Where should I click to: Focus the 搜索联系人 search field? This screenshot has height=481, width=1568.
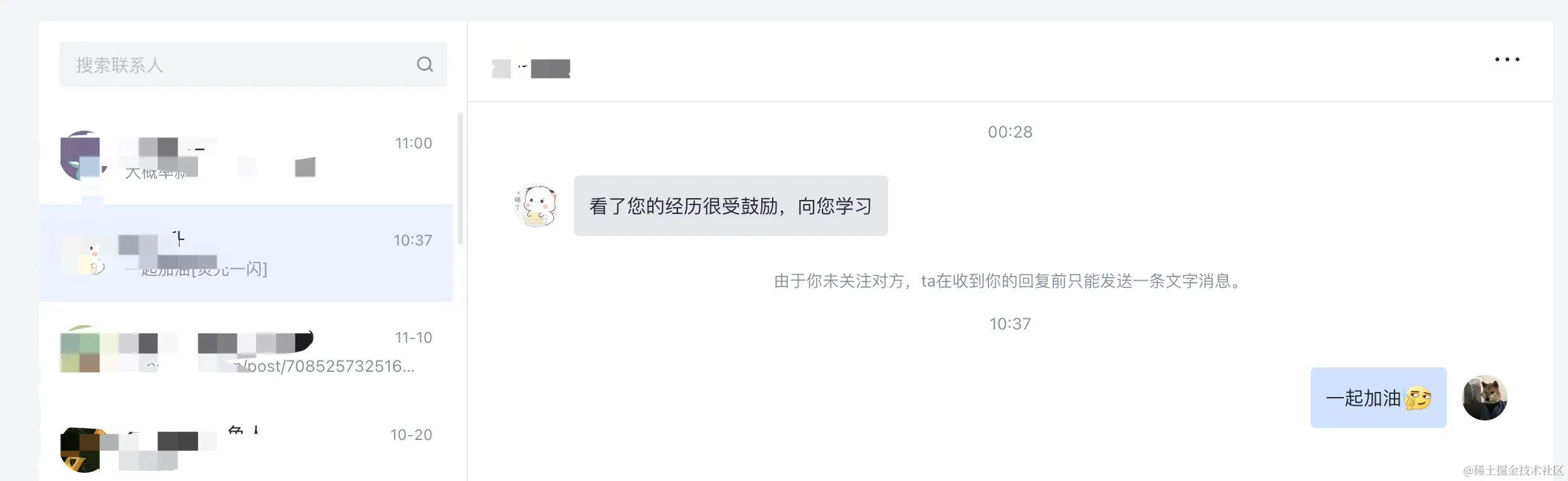click(240, 64)
